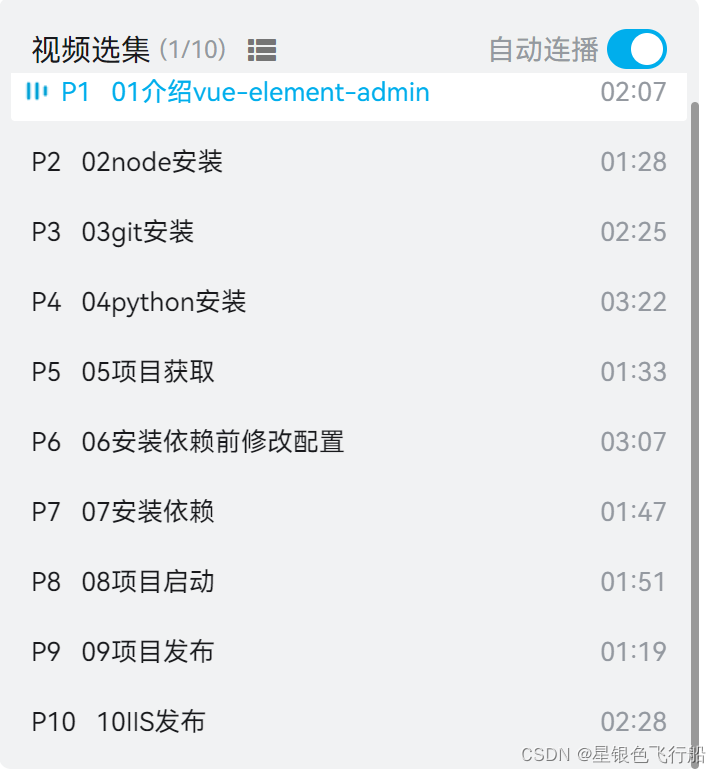This screenshot has width=721, height=773.
Task: Turn off the 自动连播 autoplay switch
Action: [636, 49]
